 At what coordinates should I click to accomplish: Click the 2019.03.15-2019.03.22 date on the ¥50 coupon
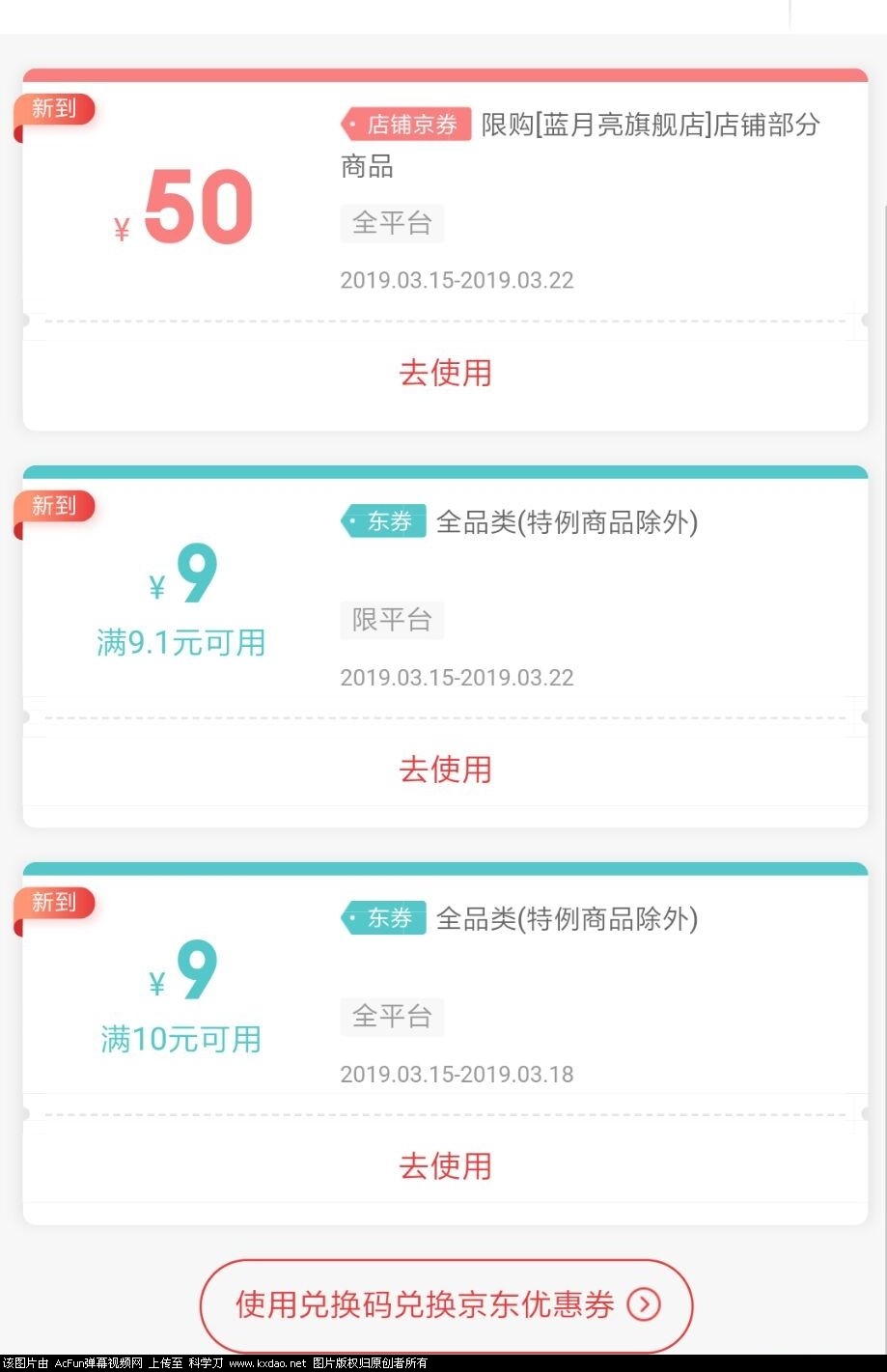457,280
